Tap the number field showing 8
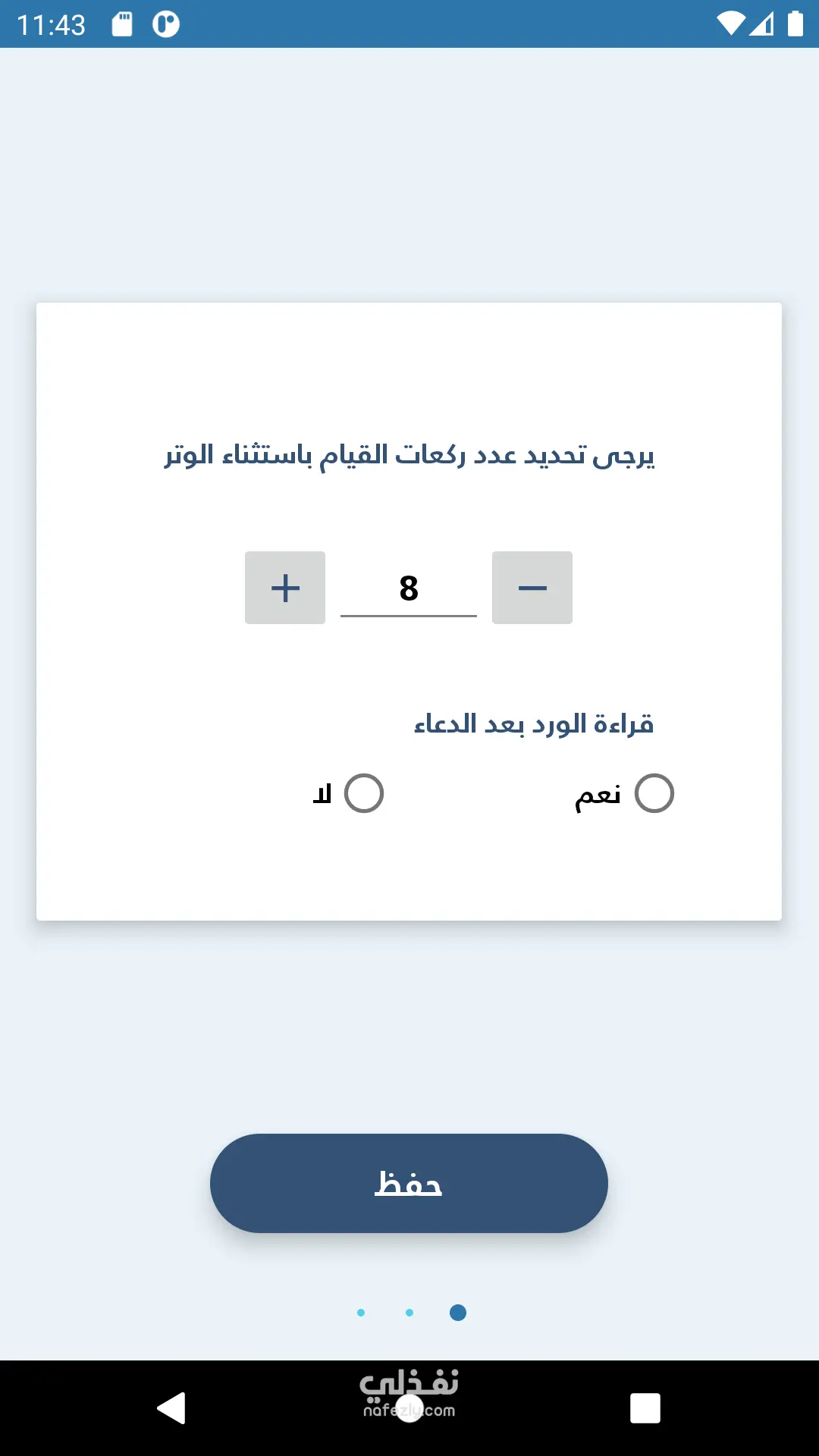The width and height of the screenshot is (819, 1456). [409, 589]
